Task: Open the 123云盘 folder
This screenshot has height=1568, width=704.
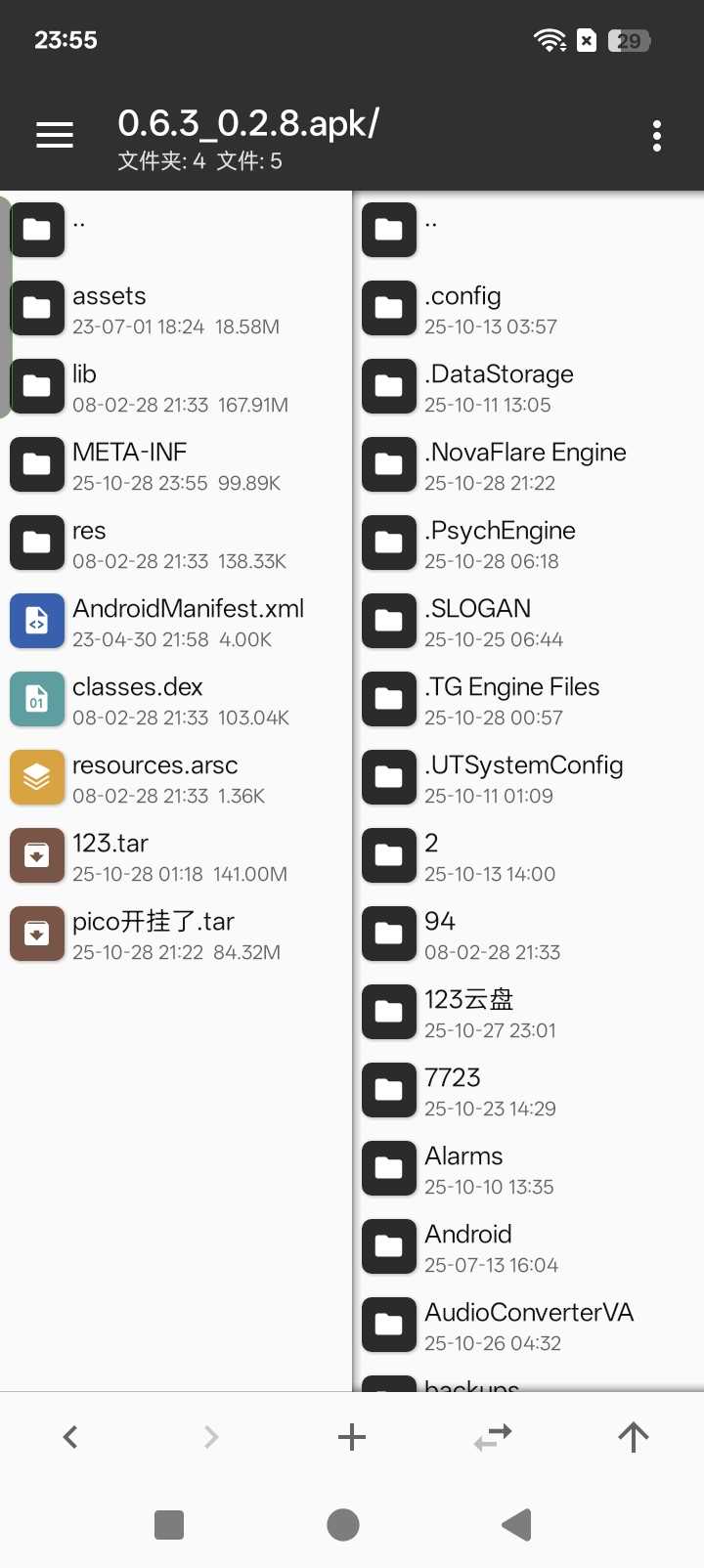Action: coord(528,1013)
